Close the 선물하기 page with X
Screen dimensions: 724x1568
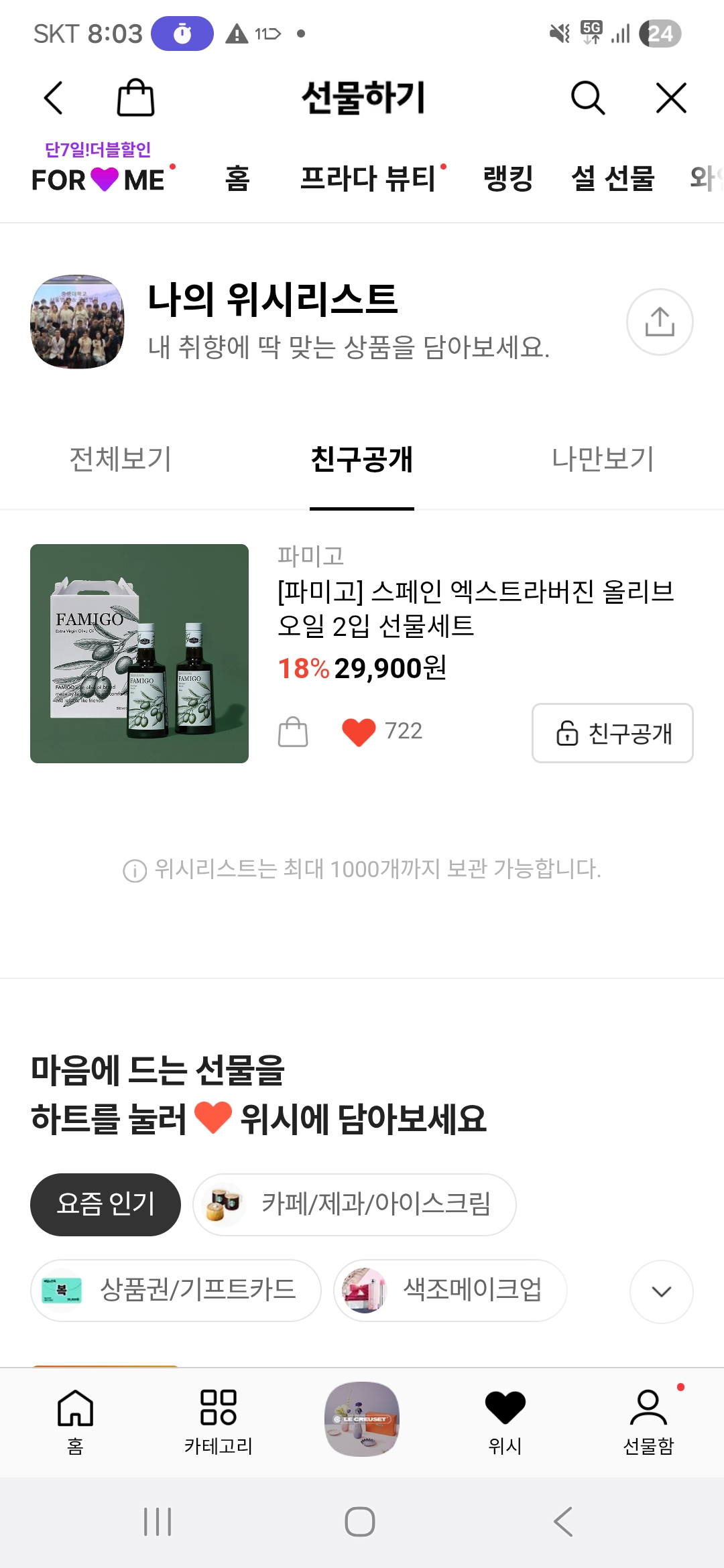pyautogui.click(x=671, y=99)
